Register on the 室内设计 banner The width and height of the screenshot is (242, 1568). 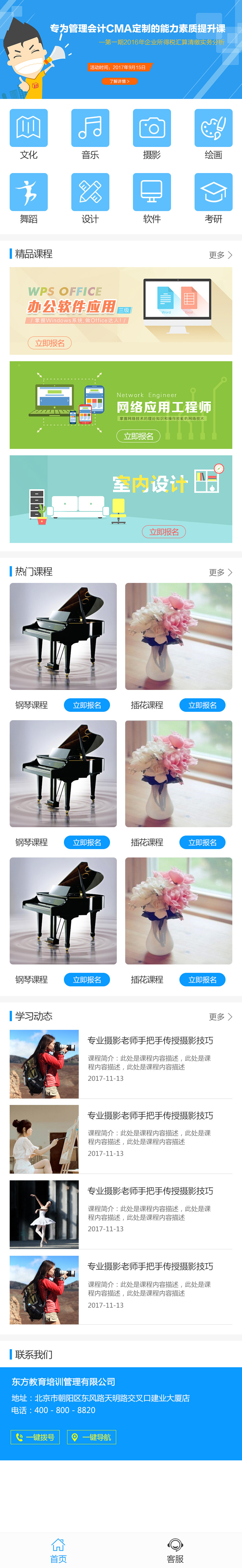click(164, 531)
